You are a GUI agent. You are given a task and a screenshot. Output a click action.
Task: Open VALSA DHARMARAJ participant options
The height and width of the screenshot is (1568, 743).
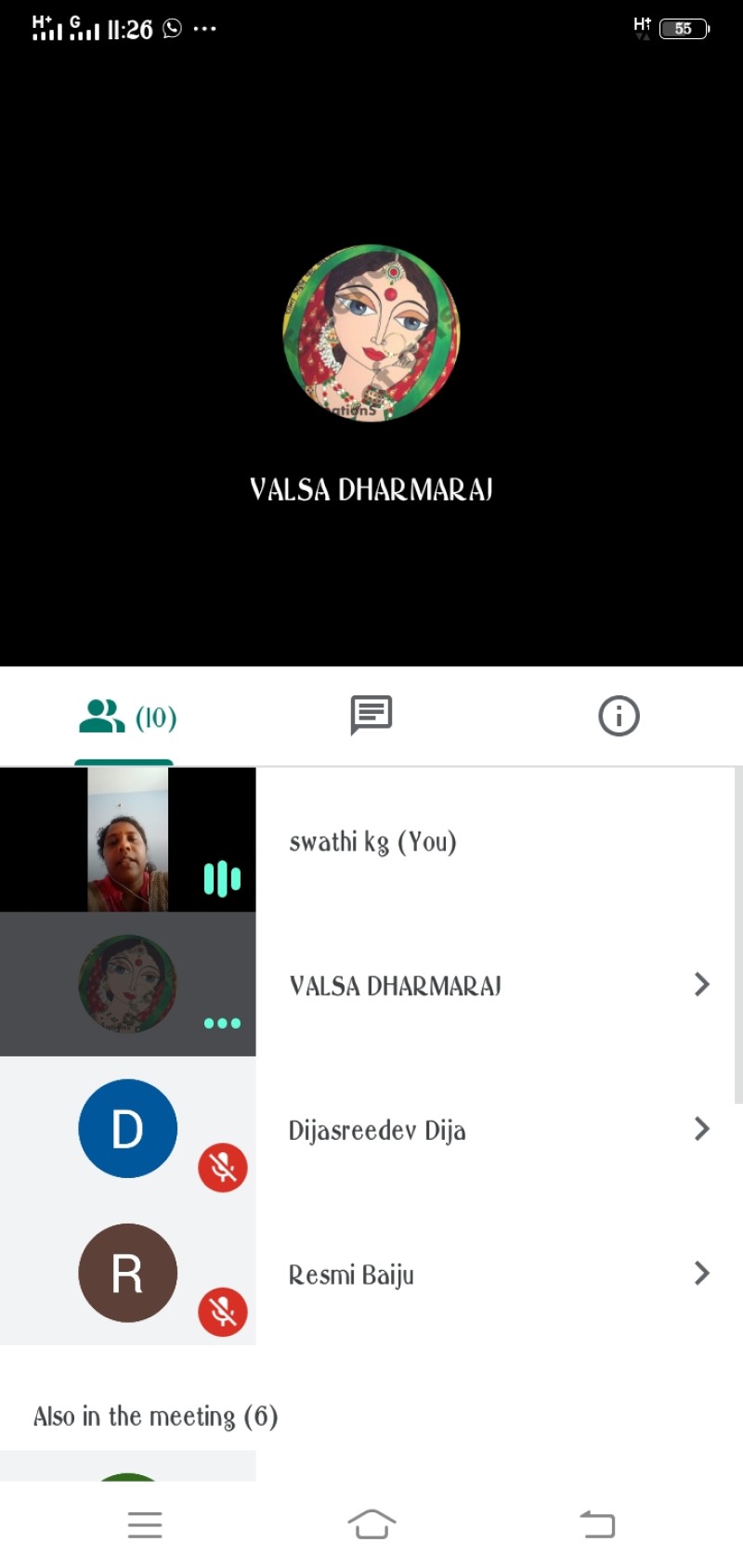coord(701,984)
